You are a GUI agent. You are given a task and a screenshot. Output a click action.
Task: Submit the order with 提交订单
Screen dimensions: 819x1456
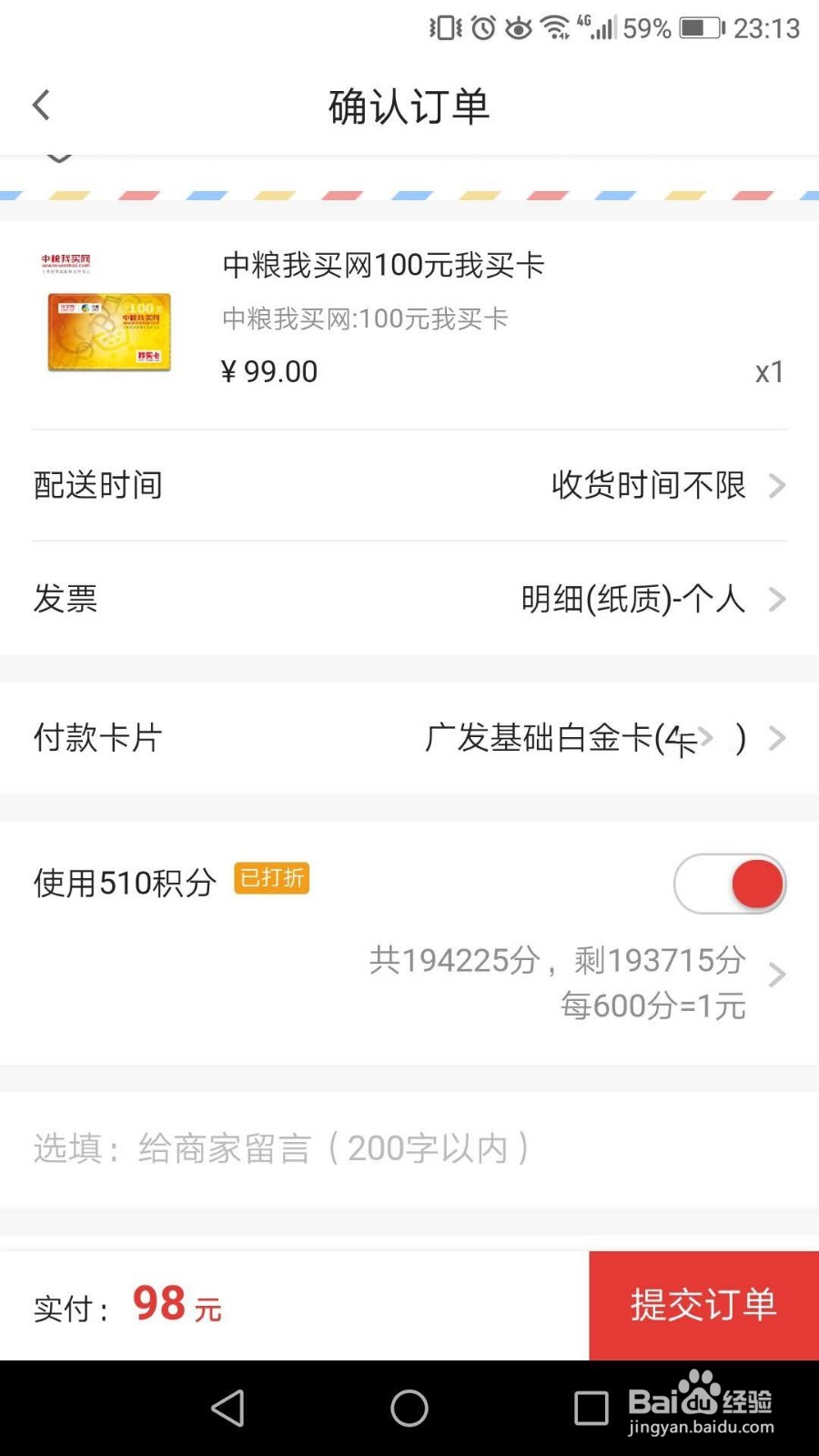pyautogui.click(x=703, y=1305)
